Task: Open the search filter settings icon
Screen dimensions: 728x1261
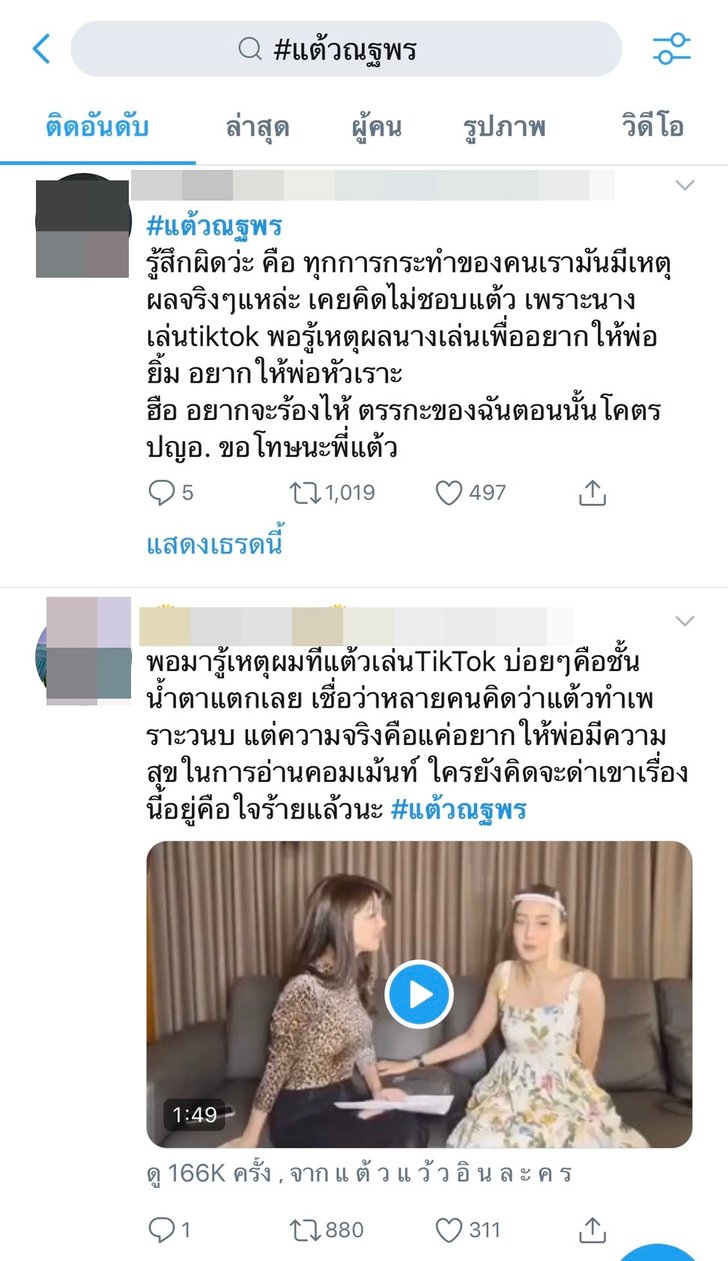Action: (671, 49)
